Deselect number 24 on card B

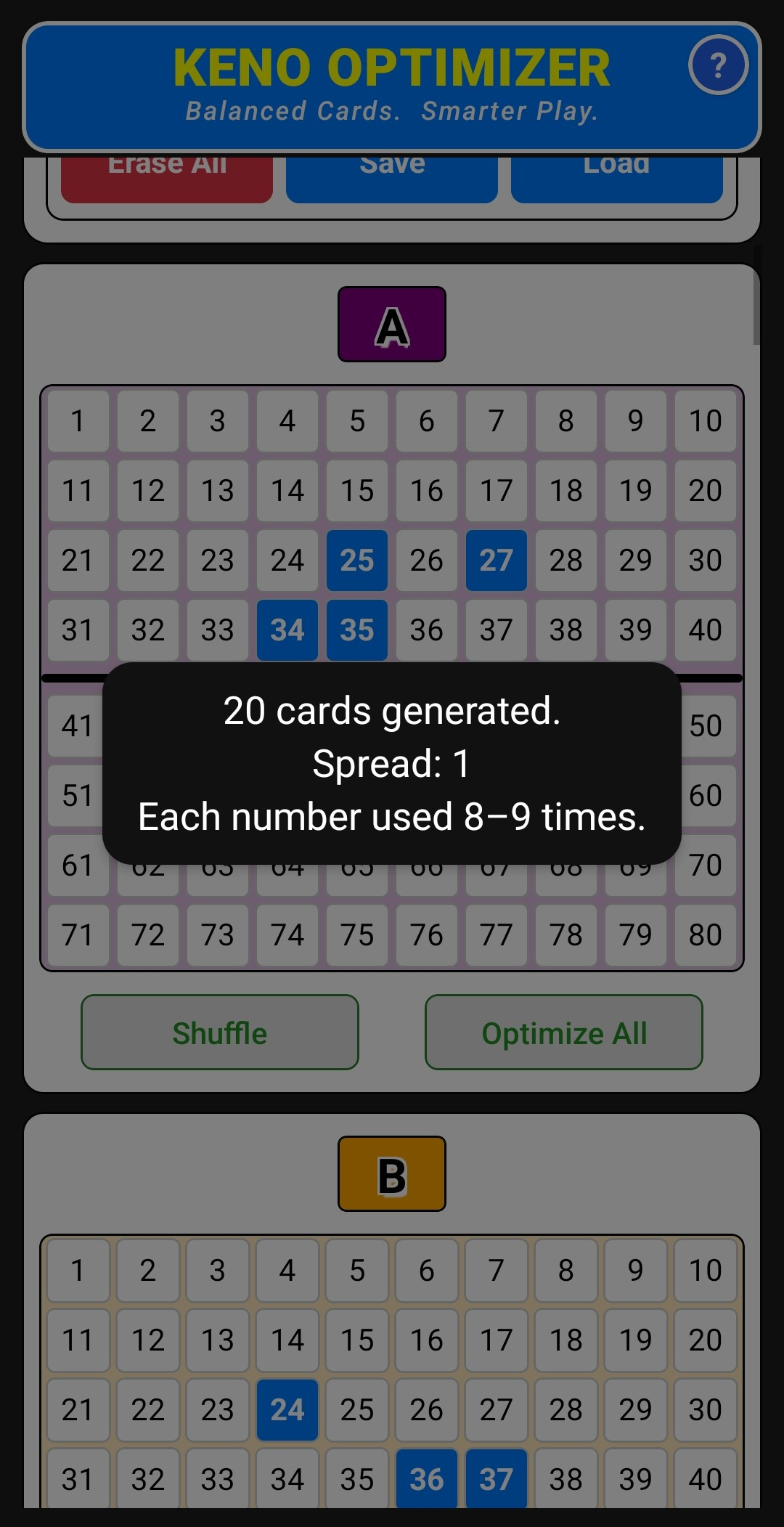pos(287,1409)
